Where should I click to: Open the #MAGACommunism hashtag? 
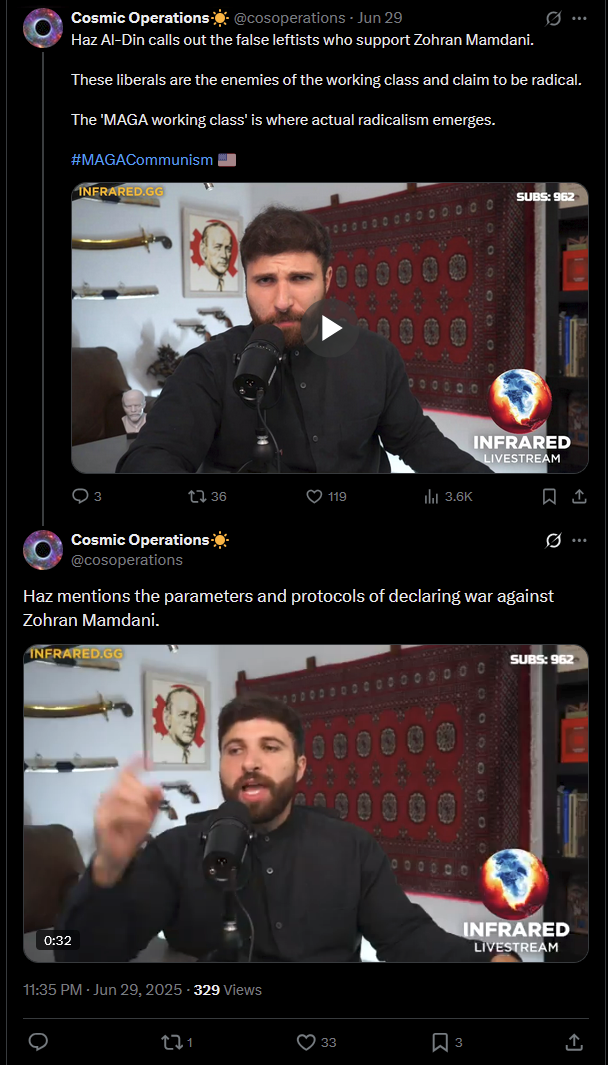142,160
